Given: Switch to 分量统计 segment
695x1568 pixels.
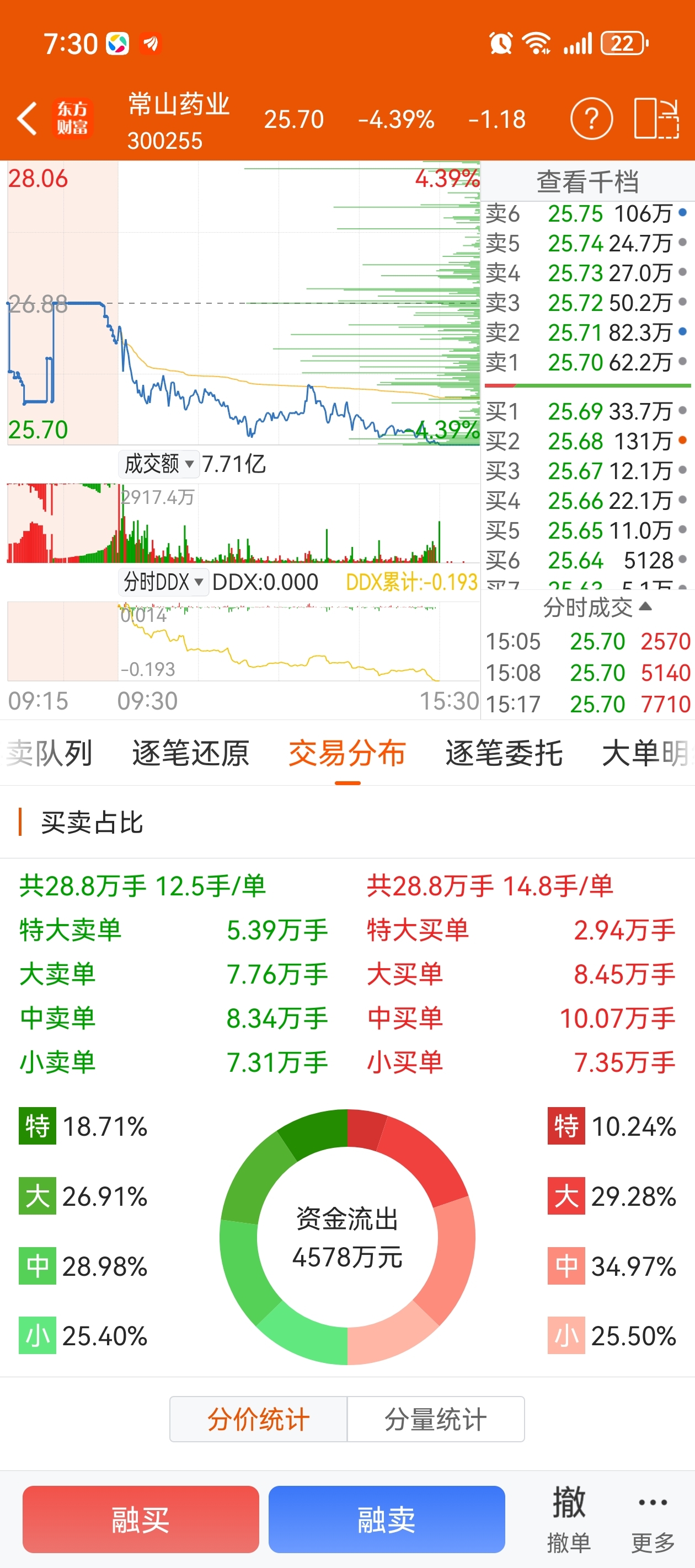Looking at the screenshot, I should [436, 1419].
